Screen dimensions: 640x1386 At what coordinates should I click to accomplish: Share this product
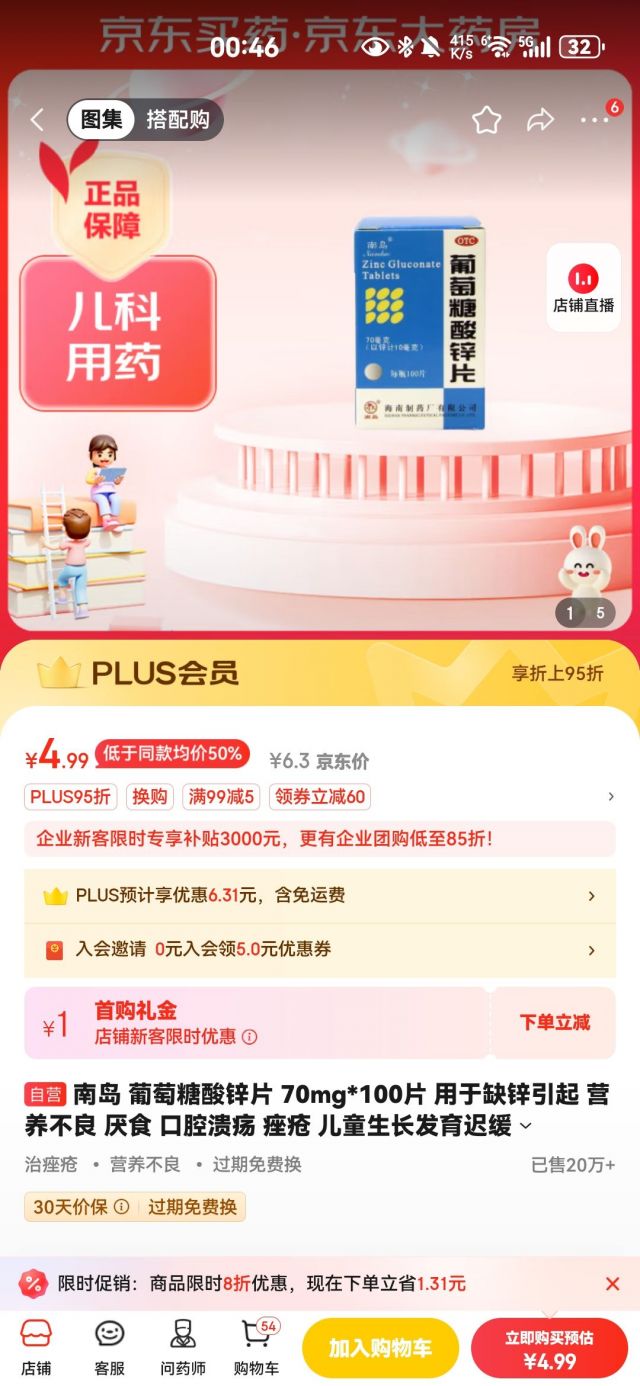point(540,120)
